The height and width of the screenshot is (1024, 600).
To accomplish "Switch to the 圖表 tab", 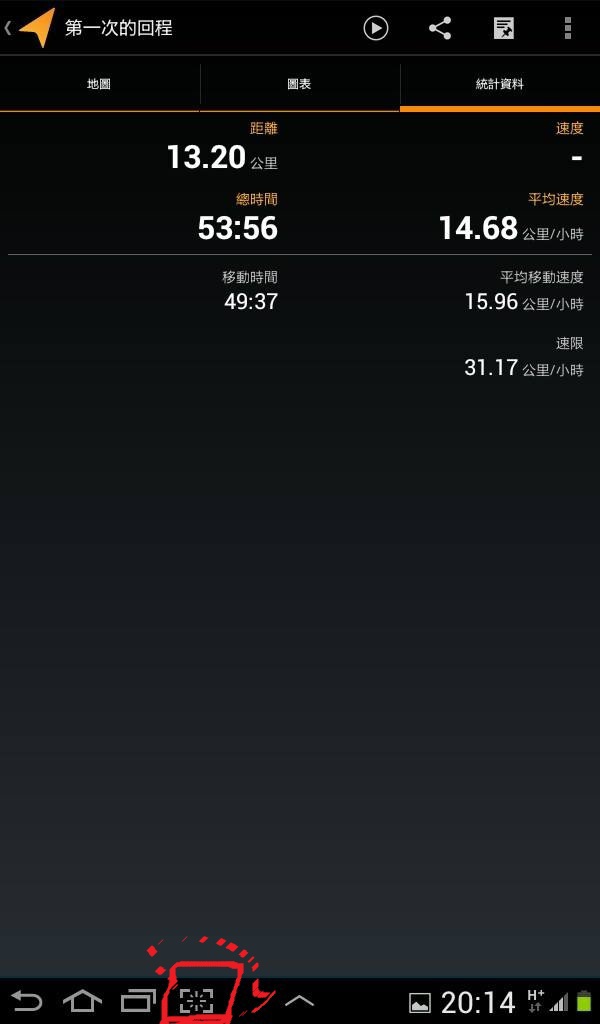I will point(300,84).
